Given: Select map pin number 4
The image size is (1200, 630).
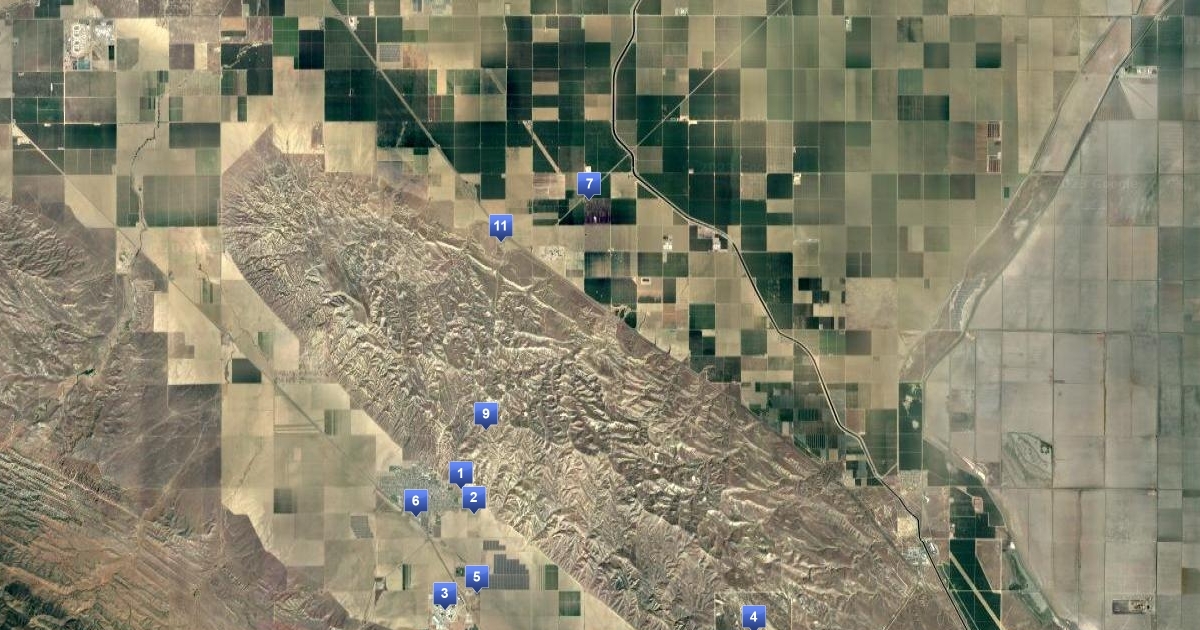Looking at the screenshot, I should click(x=753, y=617).
